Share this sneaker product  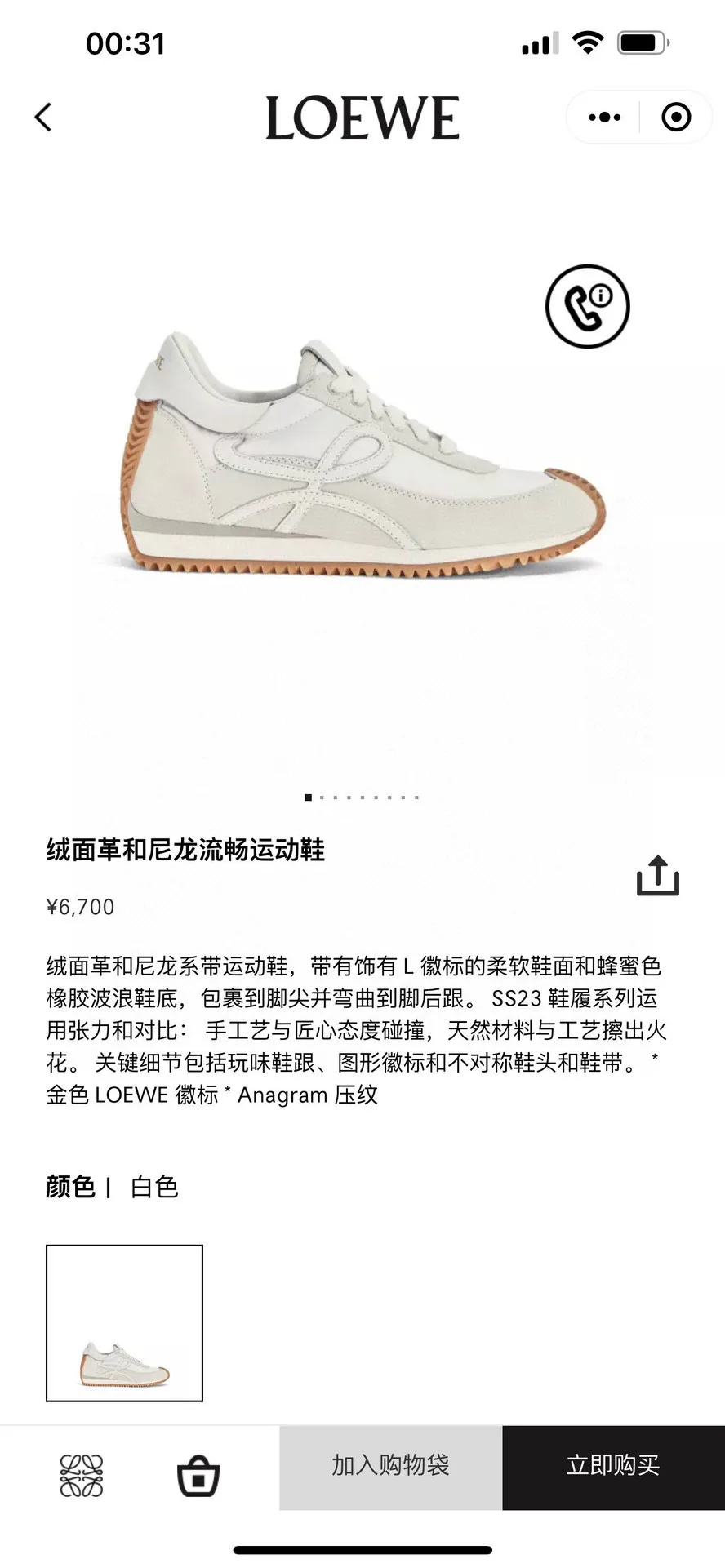tap(658, 875)
